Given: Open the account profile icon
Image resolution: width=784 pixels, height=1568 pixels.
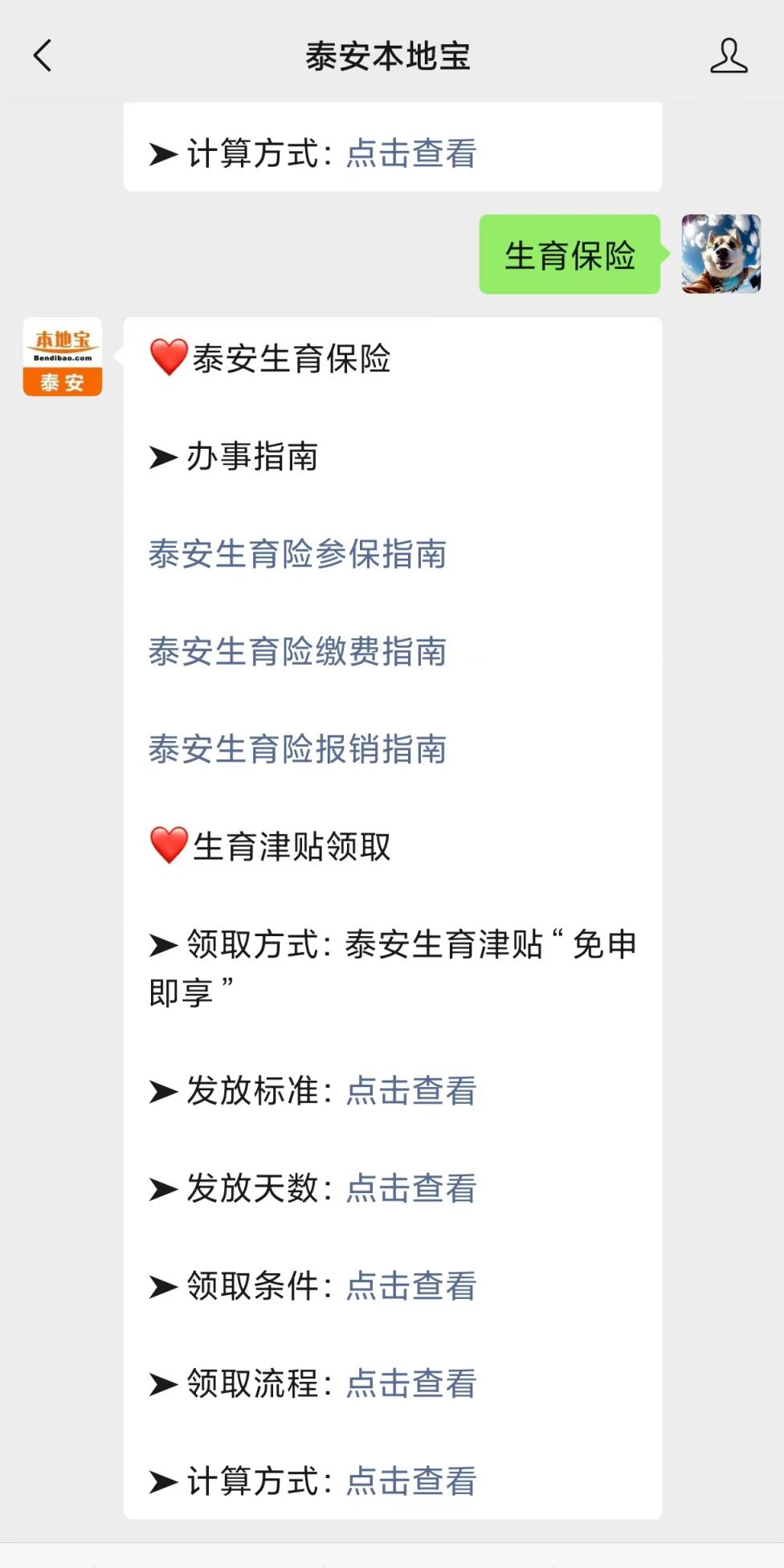Looking at the screenshot, I should click(x=729, y=56).
